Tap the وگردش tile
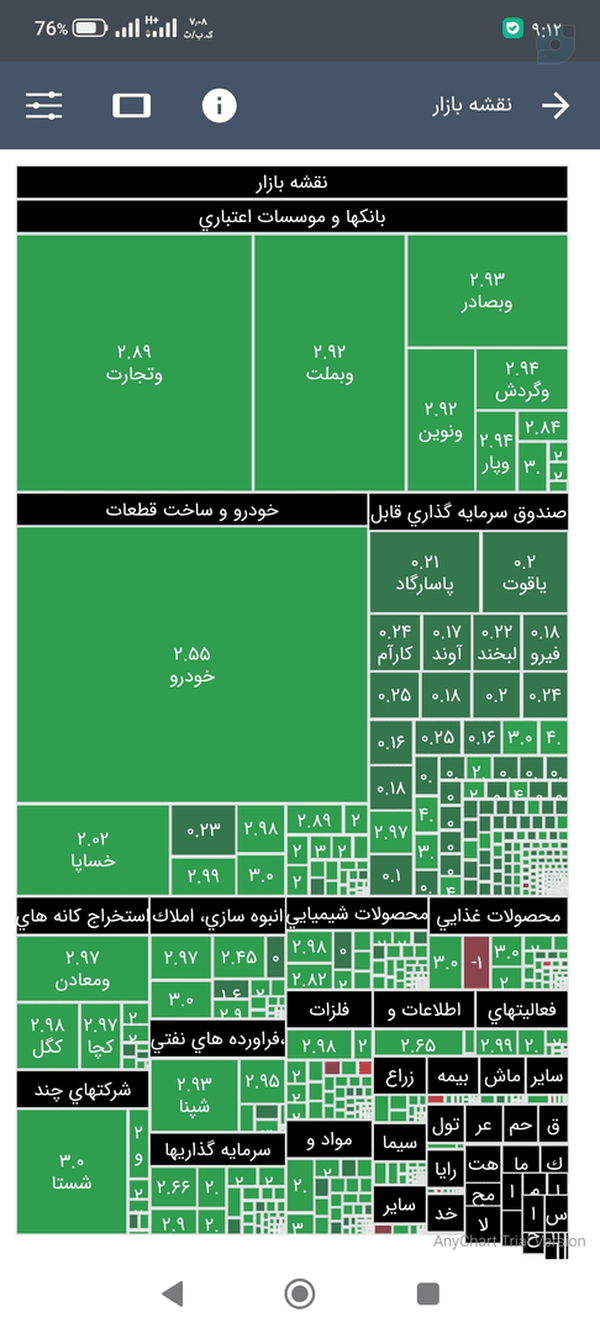This screenshot has height=1333, width=600. point(521,379)
